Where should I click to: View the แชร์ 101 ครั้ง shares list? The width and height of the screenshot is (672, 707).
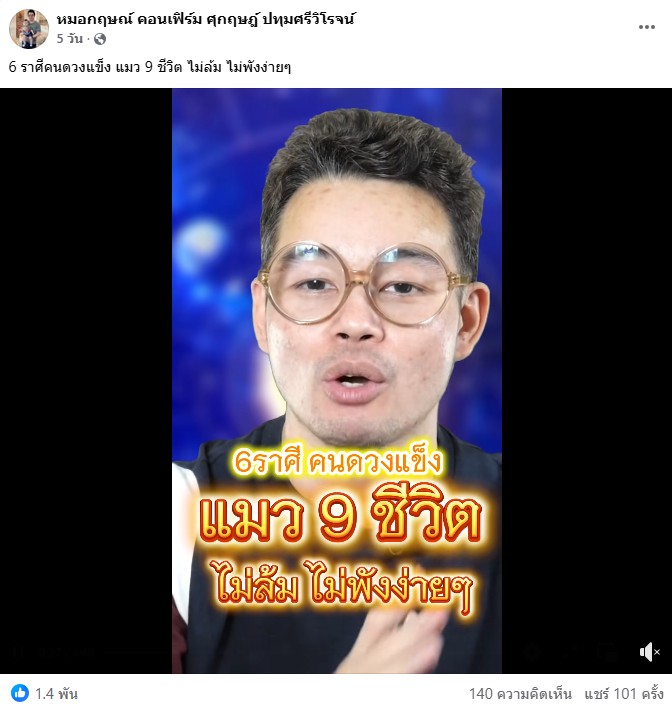(x=625, y=693)
